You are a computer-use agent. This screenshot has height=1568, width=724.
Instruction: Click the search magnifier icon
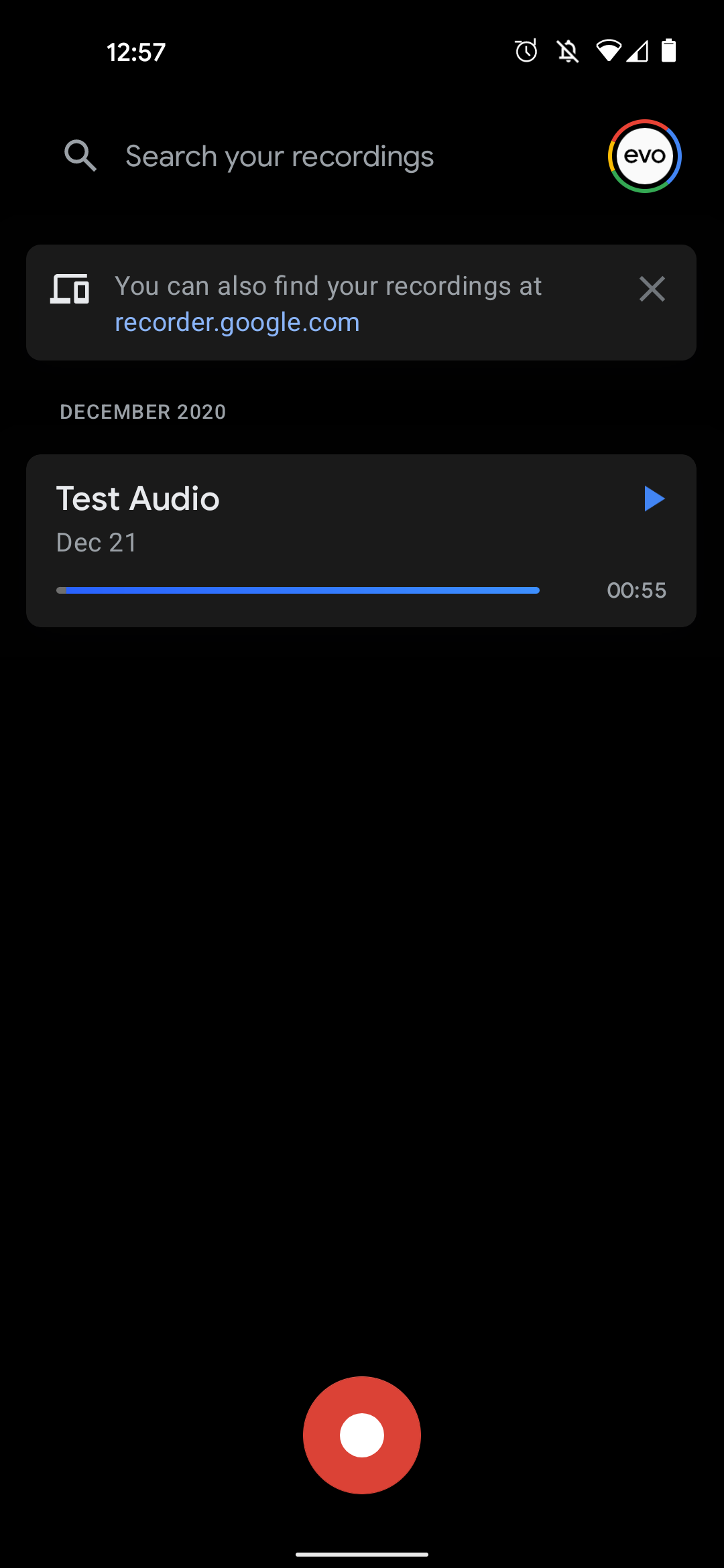pyautogui.click(x=80, y=155)
